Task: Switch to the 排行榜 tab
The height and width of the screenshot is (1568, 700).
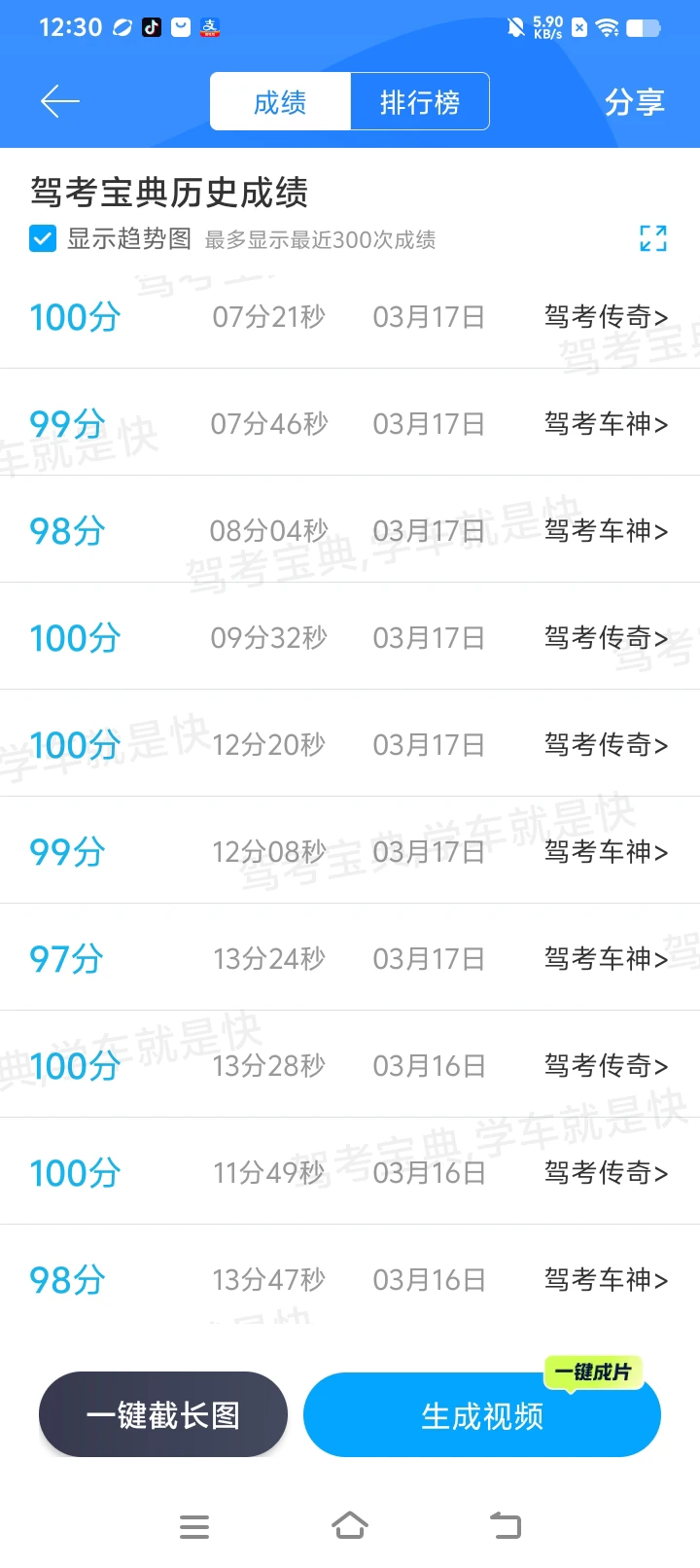Action: point(419,101)
